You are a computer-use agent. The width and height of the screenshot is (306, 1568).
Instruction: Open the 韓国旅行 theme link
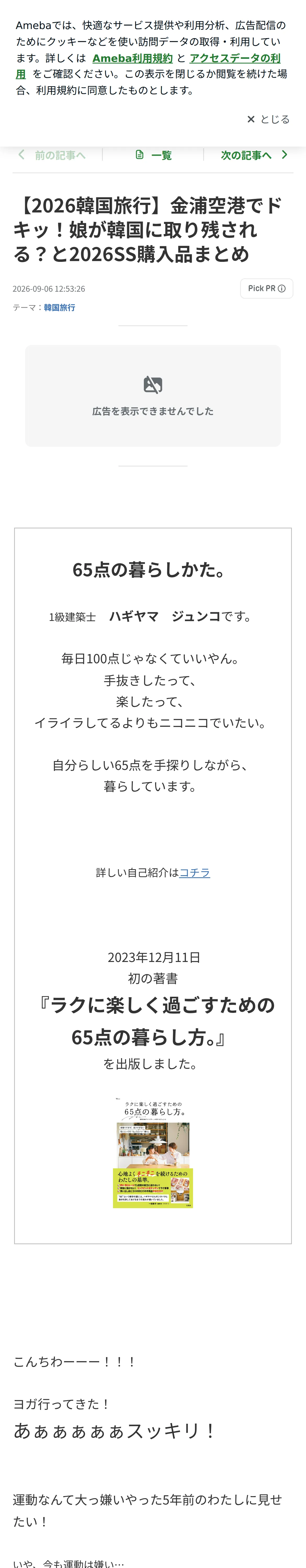tap(60, 307)
